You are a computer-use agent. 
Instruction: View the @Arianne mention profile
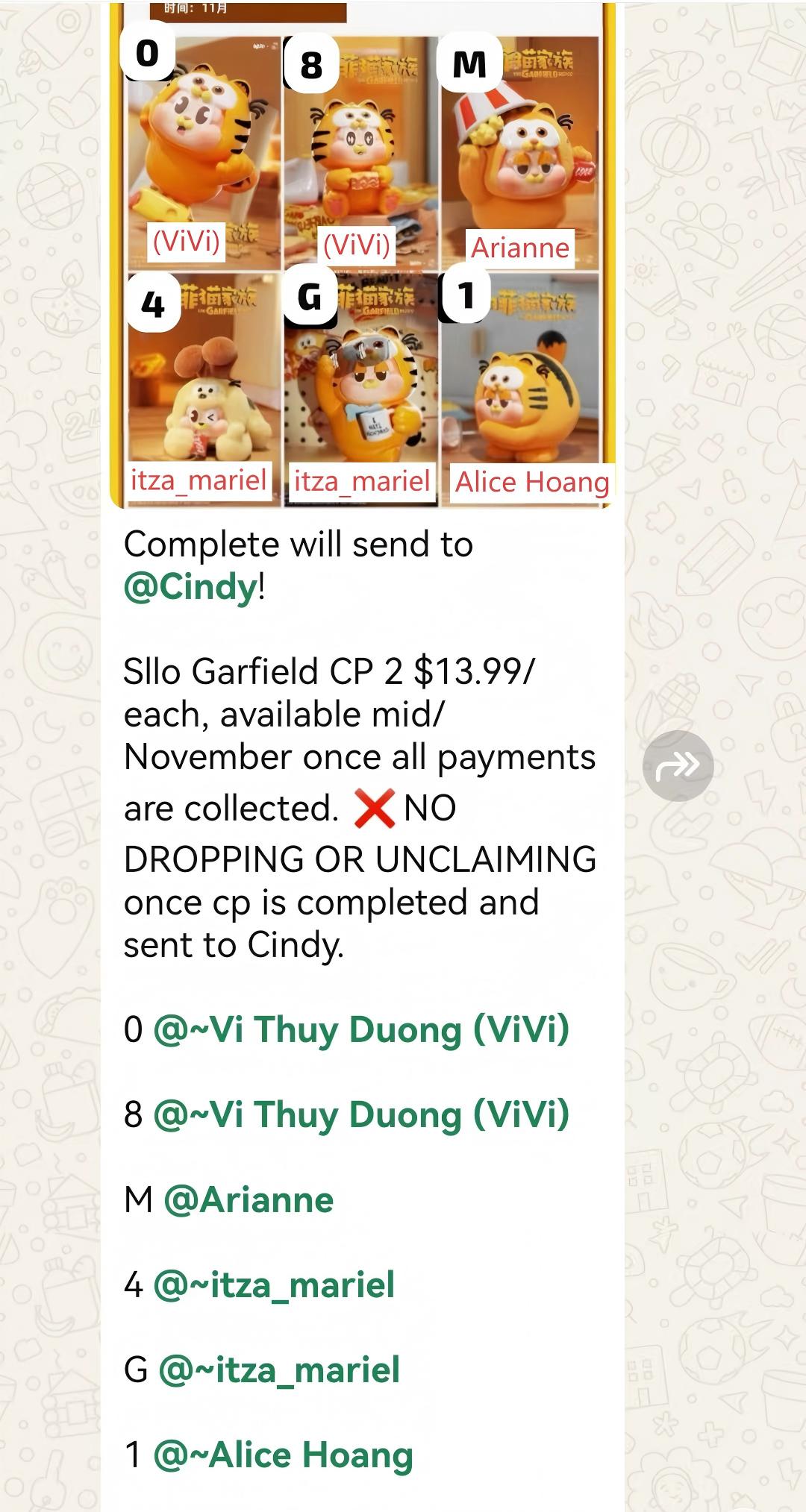pyautogui.click(x=248, y=1200)
